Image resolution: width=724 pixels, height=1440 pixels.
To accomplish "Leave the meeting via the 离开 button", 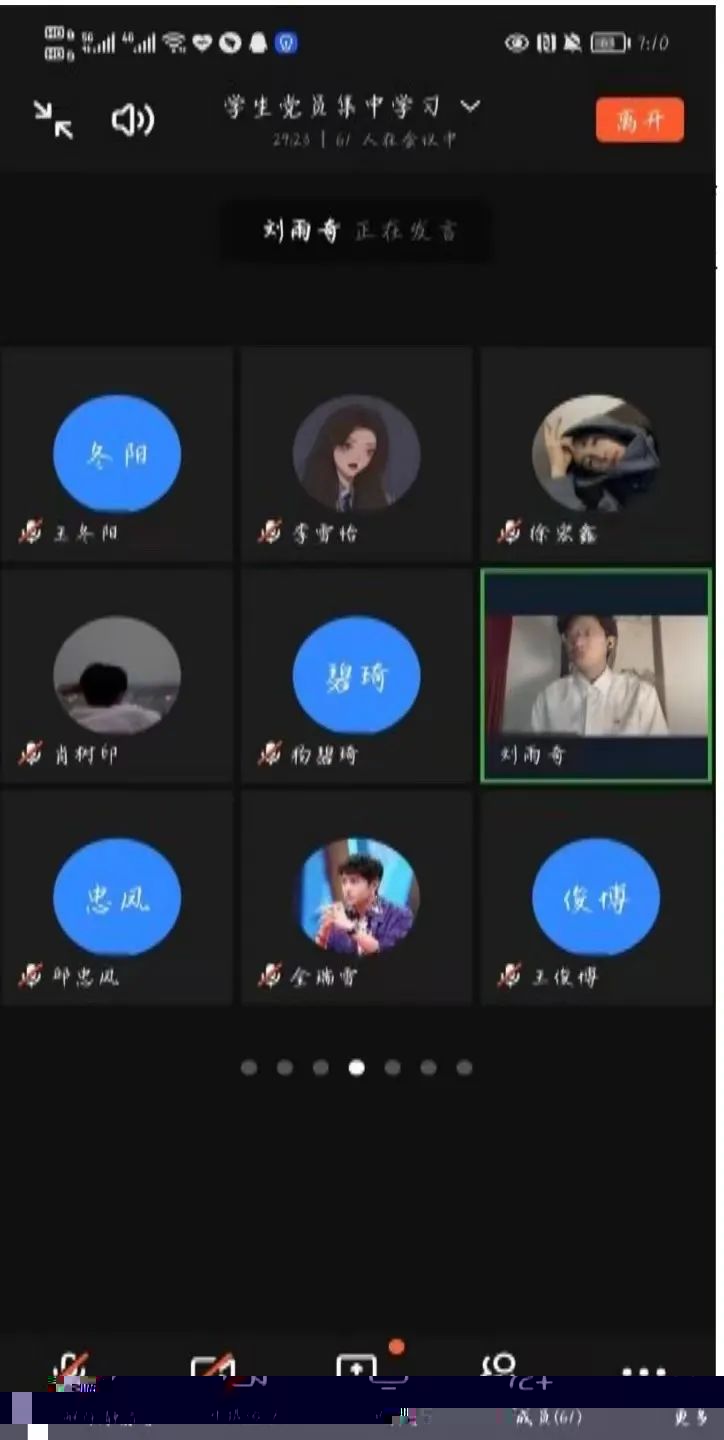I will [639, 121].
